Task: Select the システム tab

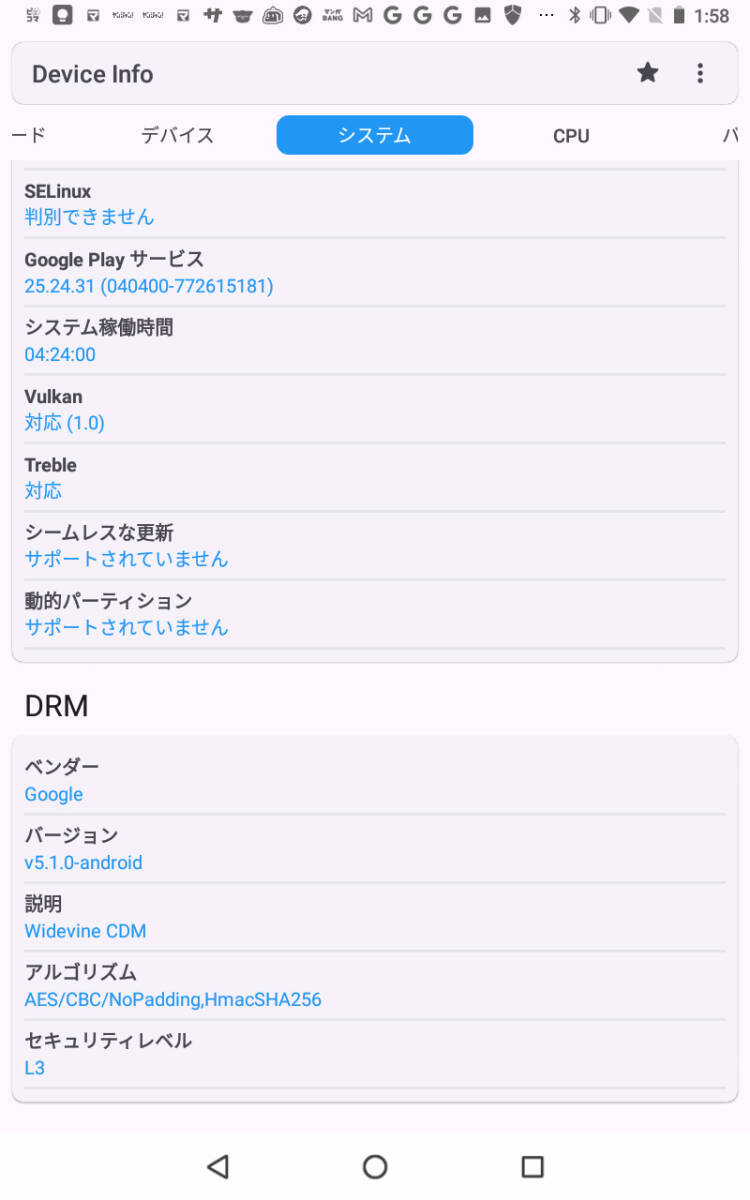Action: 374,136
